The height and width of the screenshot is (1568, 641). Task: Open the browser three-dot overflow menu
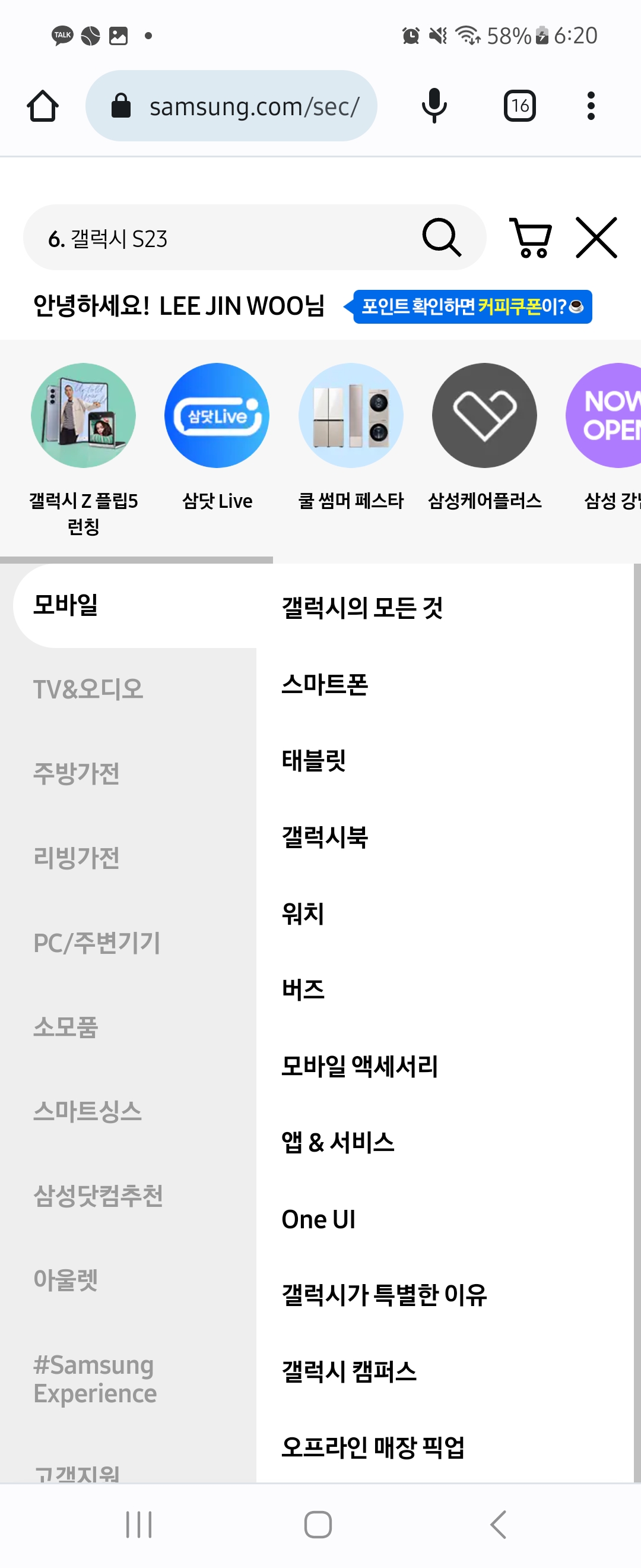[x=591, y=106]
